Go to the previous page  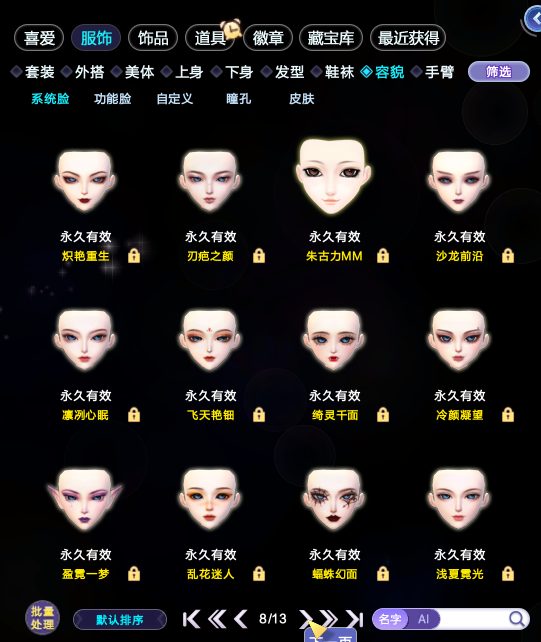pyautogui.click(x=241, y=619)
